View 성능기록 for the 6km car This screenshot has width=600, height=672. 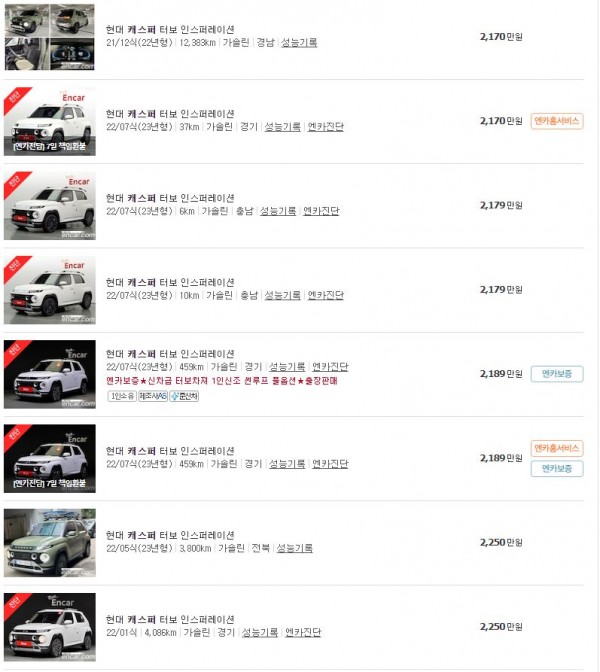(278, 211)
